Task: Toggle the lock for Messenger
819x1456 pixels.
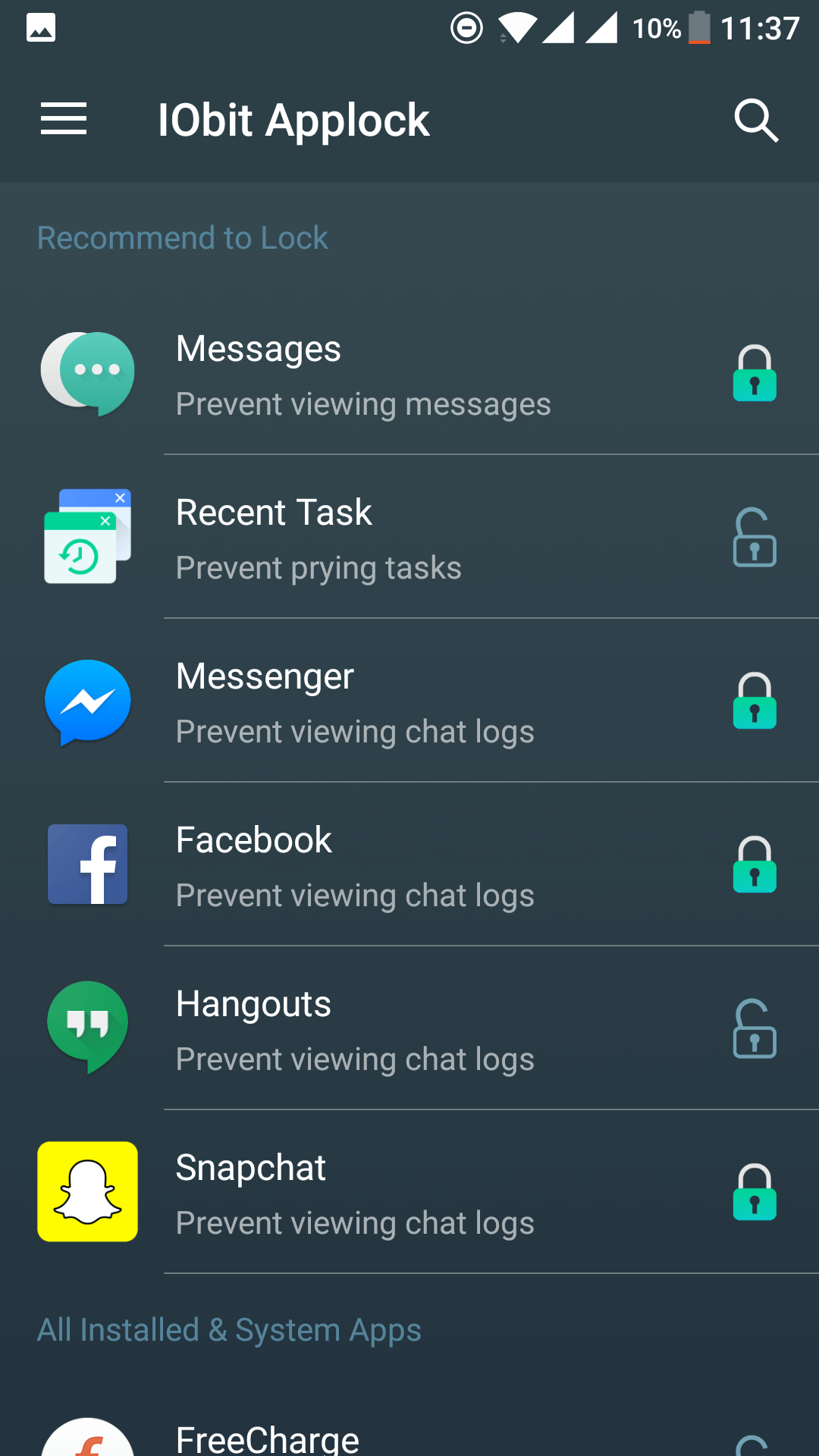Action: 755,701
